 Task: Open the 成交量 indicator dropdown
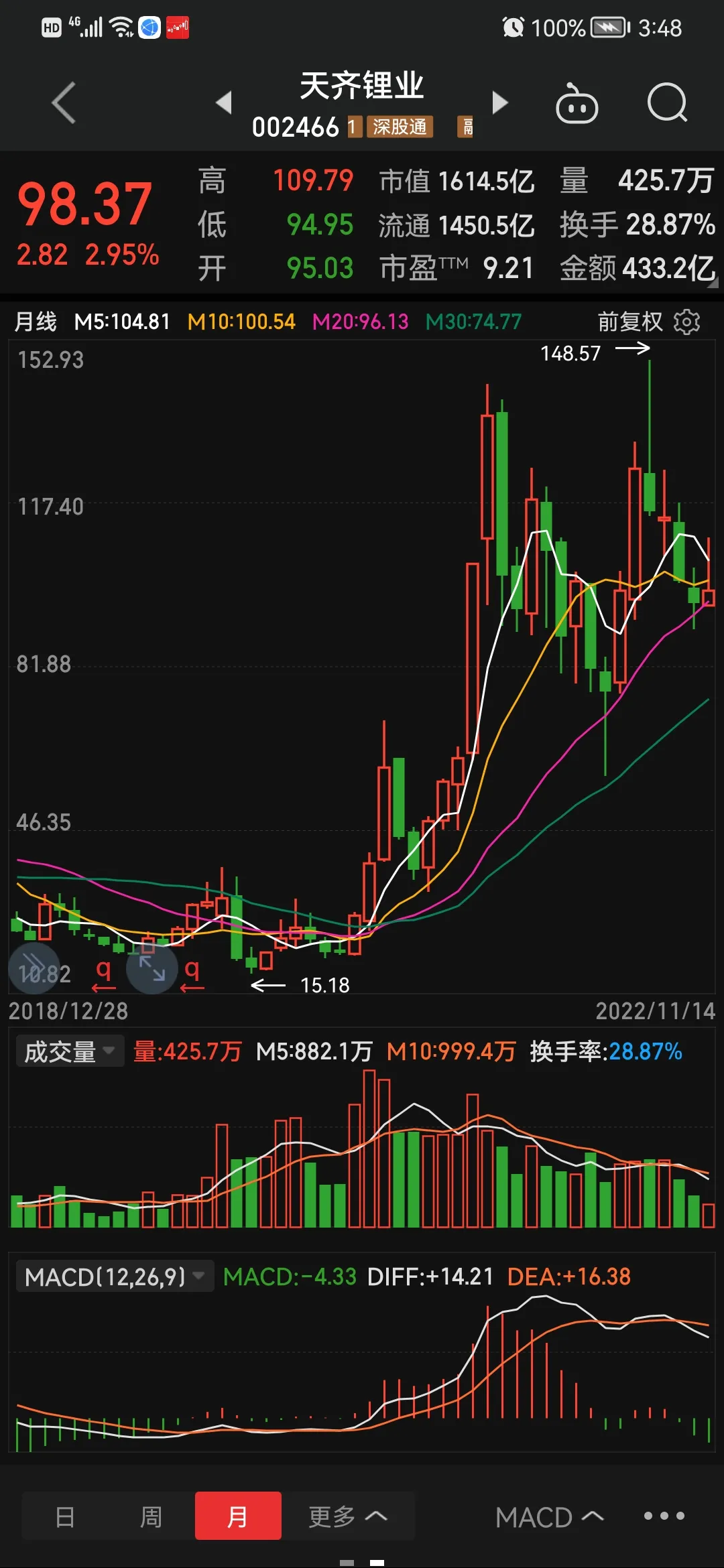[70, 1051]
